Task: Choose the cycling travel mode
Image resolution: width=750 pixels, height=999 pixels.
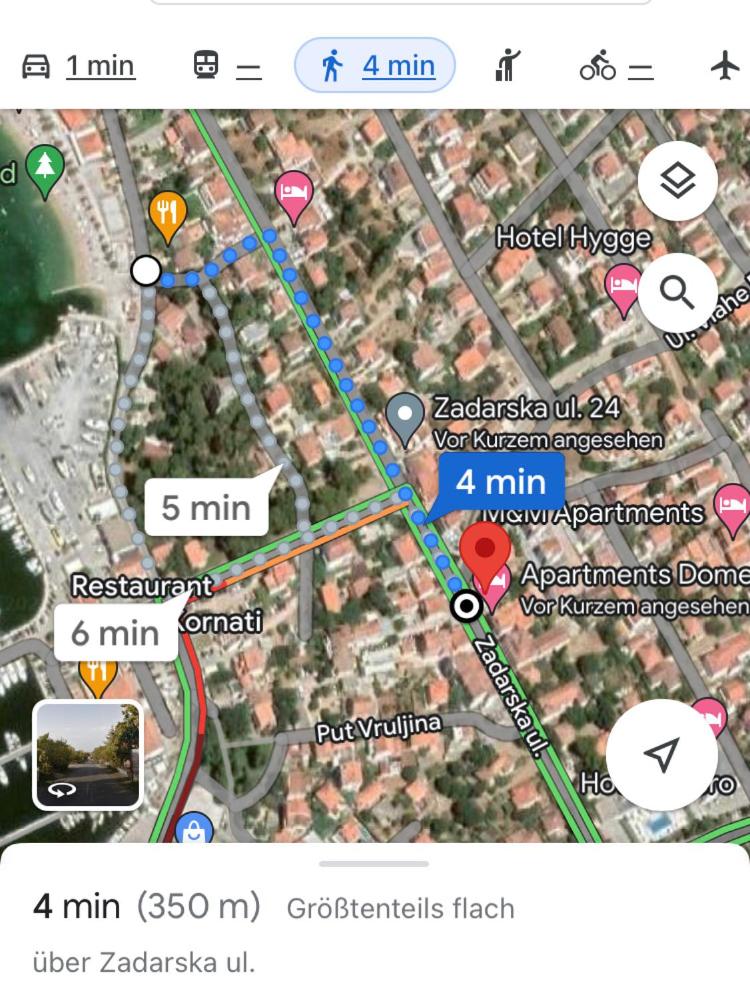Action: pyautogui.click(x=616, y=66)
